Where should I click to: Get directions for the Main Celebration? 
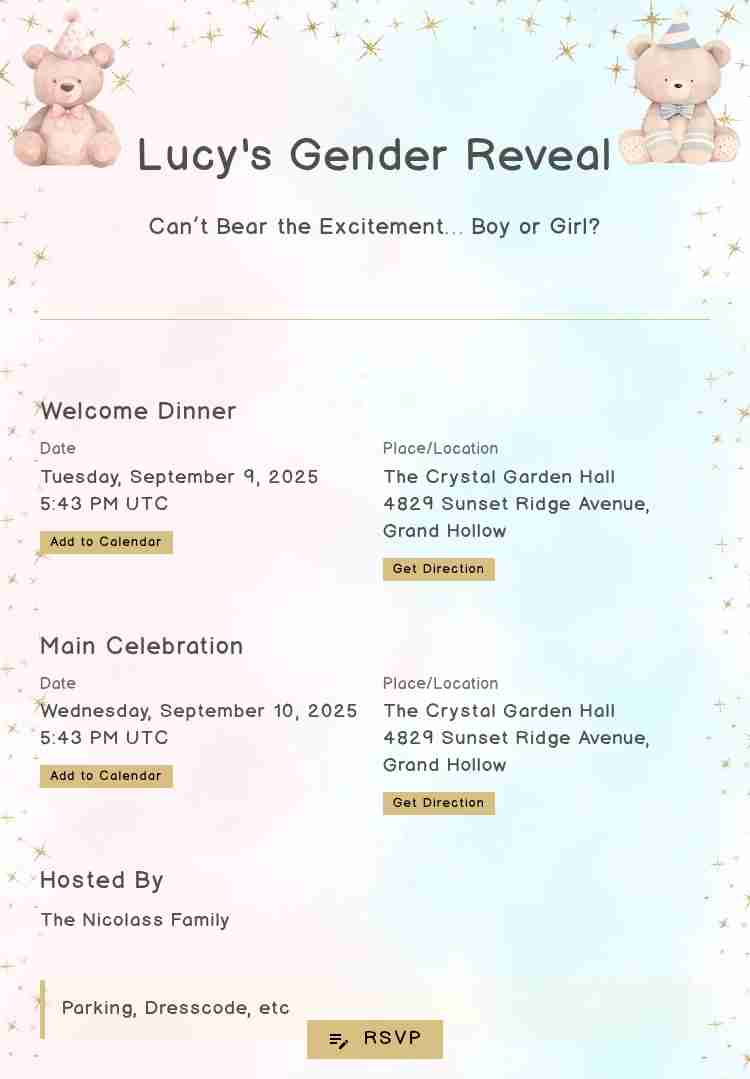pyautogui.click(x=438, y=803)
